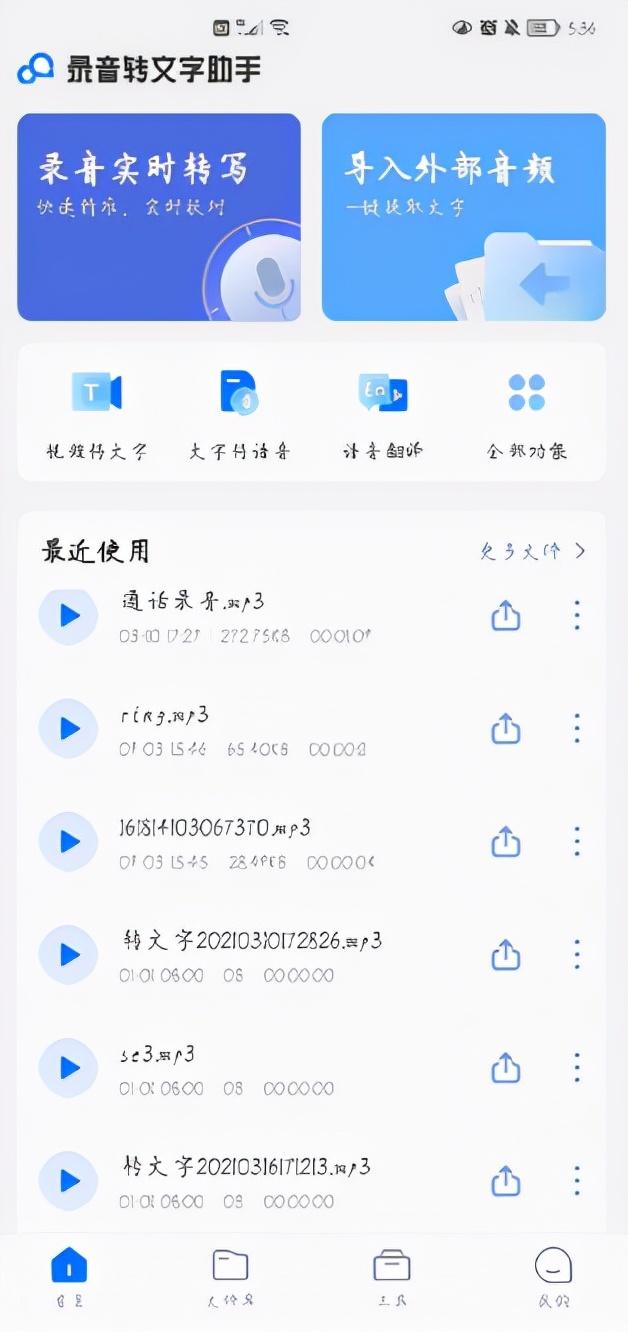This screenshot has height=1332, width=628.
Task: Play the 转文字20210310172826.mp3 recording
Action: tap(68, 955)
